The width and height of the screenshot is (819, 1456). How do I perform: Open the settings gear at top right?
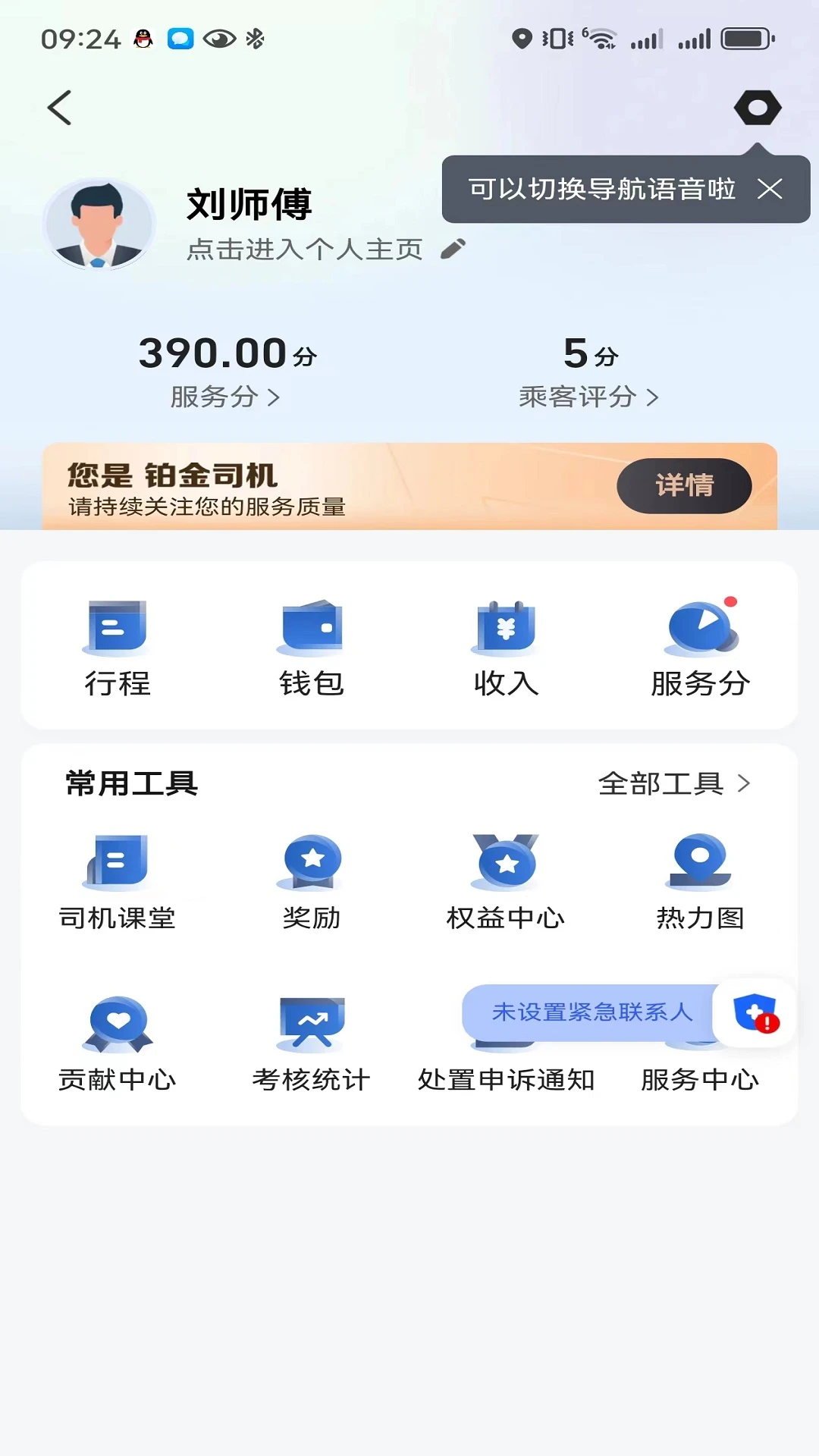click(x=758, y=107)
